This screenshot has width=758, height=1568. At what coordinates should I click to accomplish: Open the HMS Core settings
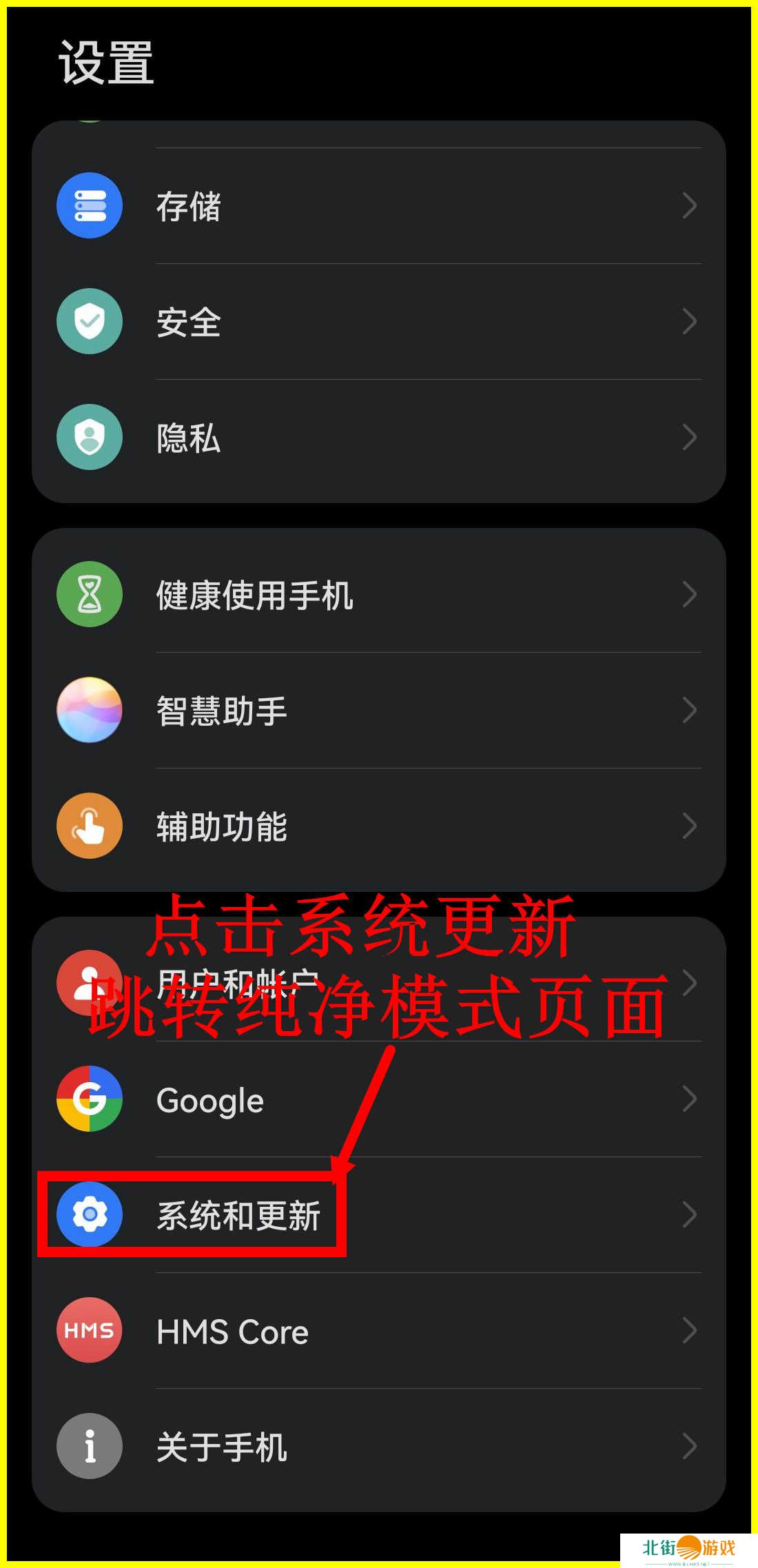(x=379, y=1331)
